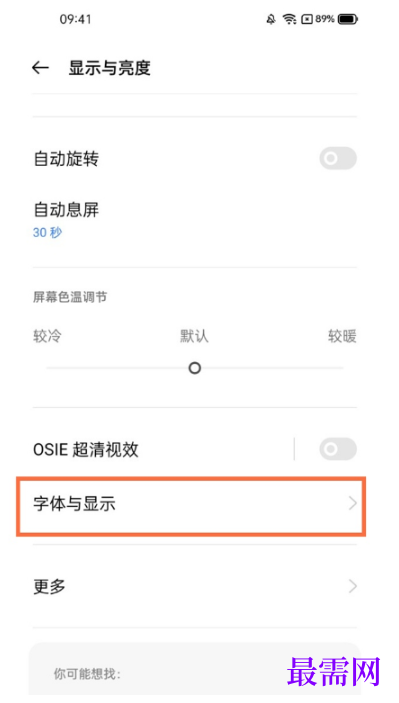This screenshot has height=703, width=399.
Task: Toggle the 自动旋转 switch
Action: pyautogui.click(x=338, y=158)
